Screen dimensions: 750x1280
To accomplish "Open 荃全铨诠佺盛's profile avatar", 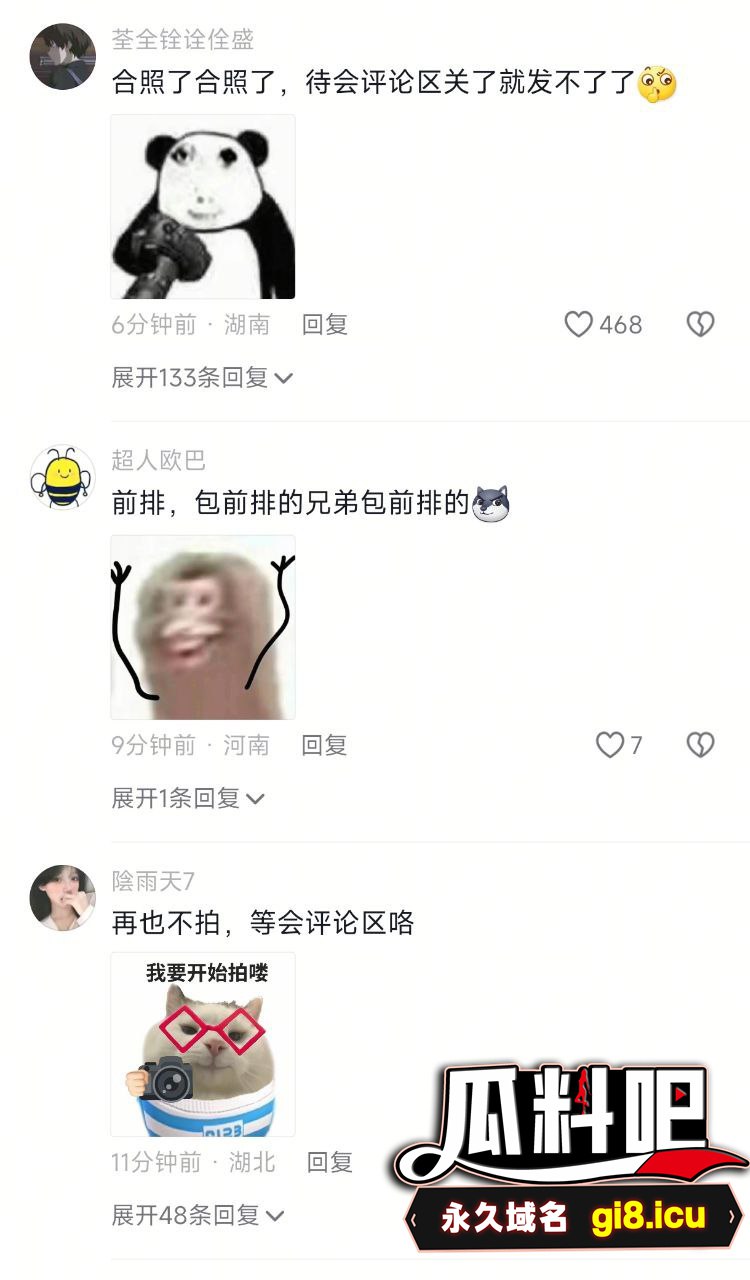I will (63, 57).
